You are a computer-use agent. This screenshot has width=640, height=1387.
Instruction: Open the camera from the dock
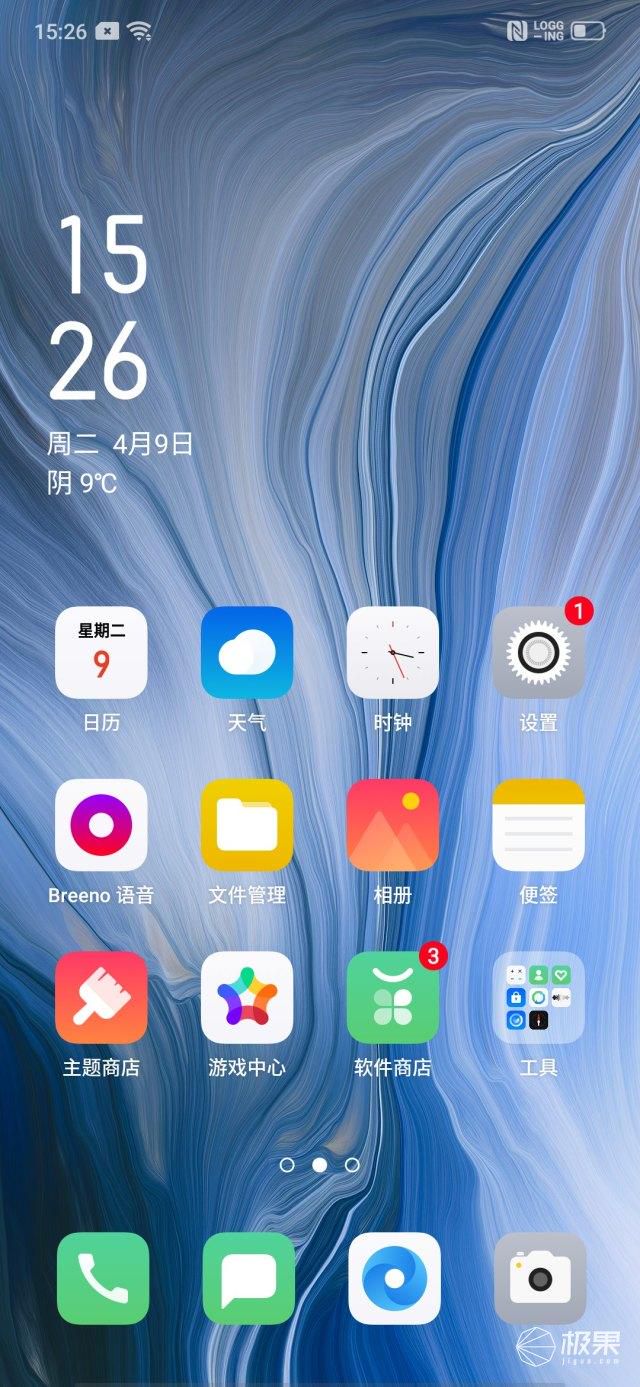[541, 1278]
